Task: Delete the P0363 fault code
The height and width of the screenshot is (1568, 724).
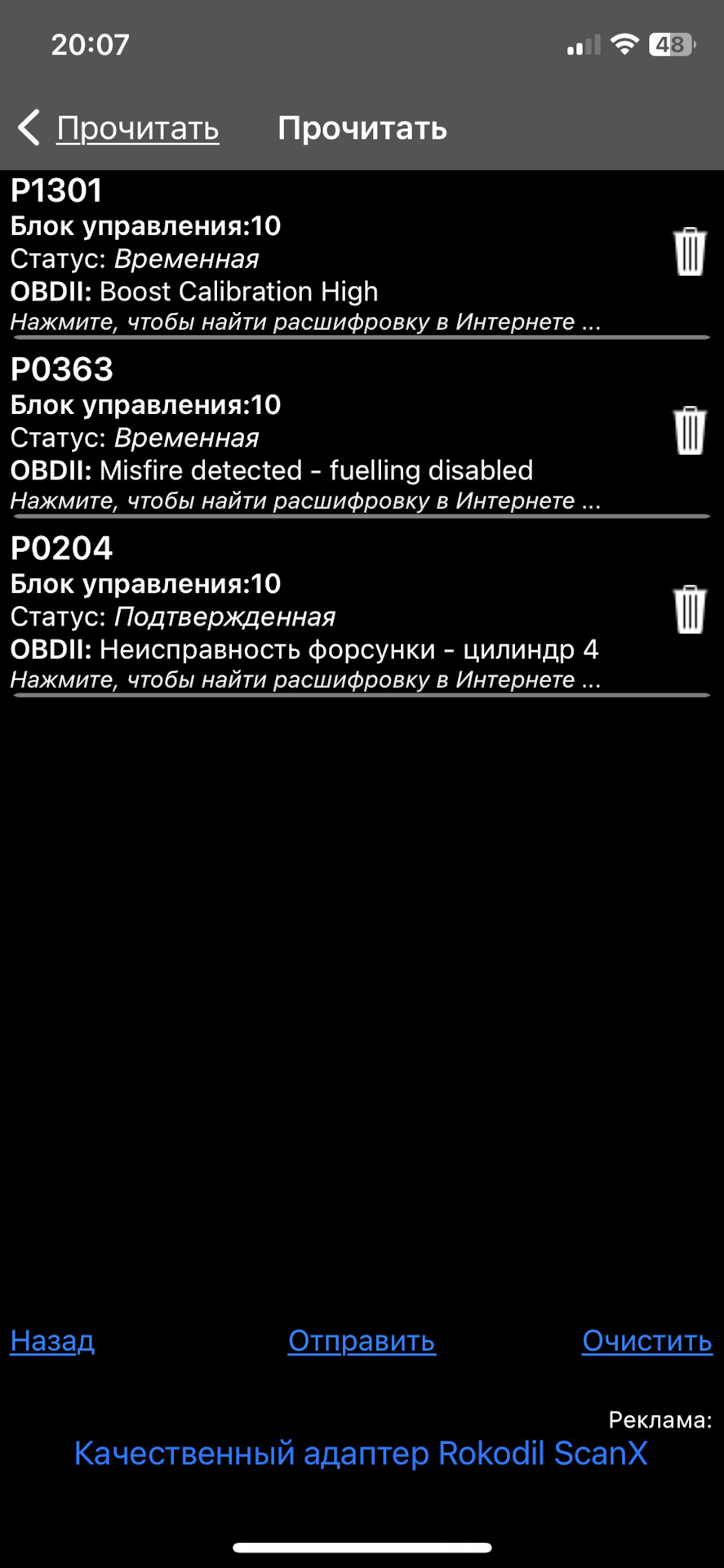Action: [x=690, y=430]
